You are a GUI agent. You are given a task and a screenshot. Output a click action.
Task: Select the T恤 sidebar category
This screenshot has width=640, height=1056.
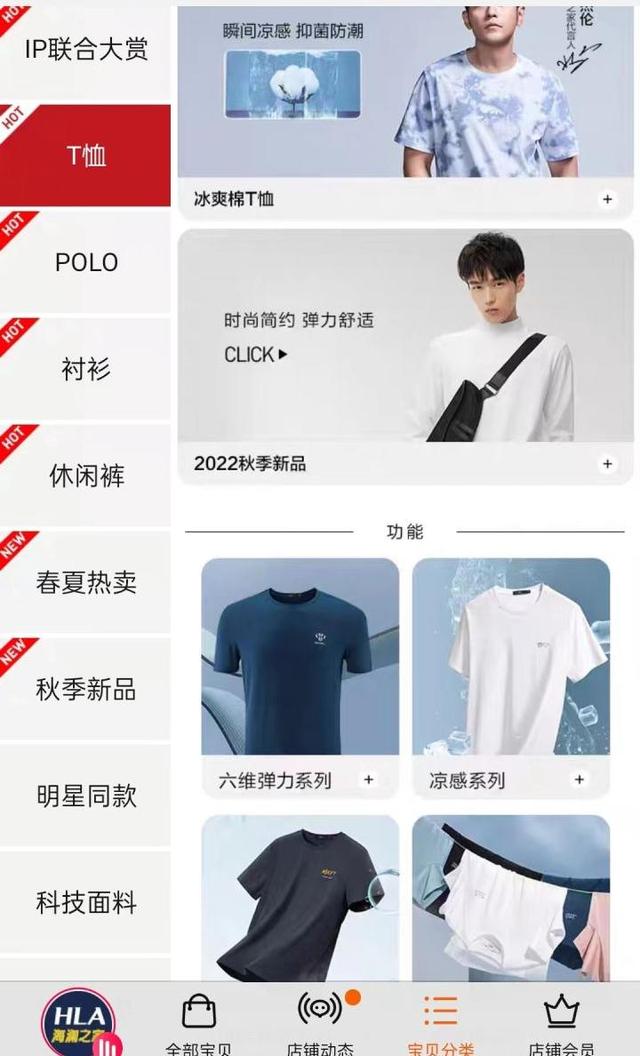pos(86,155)
